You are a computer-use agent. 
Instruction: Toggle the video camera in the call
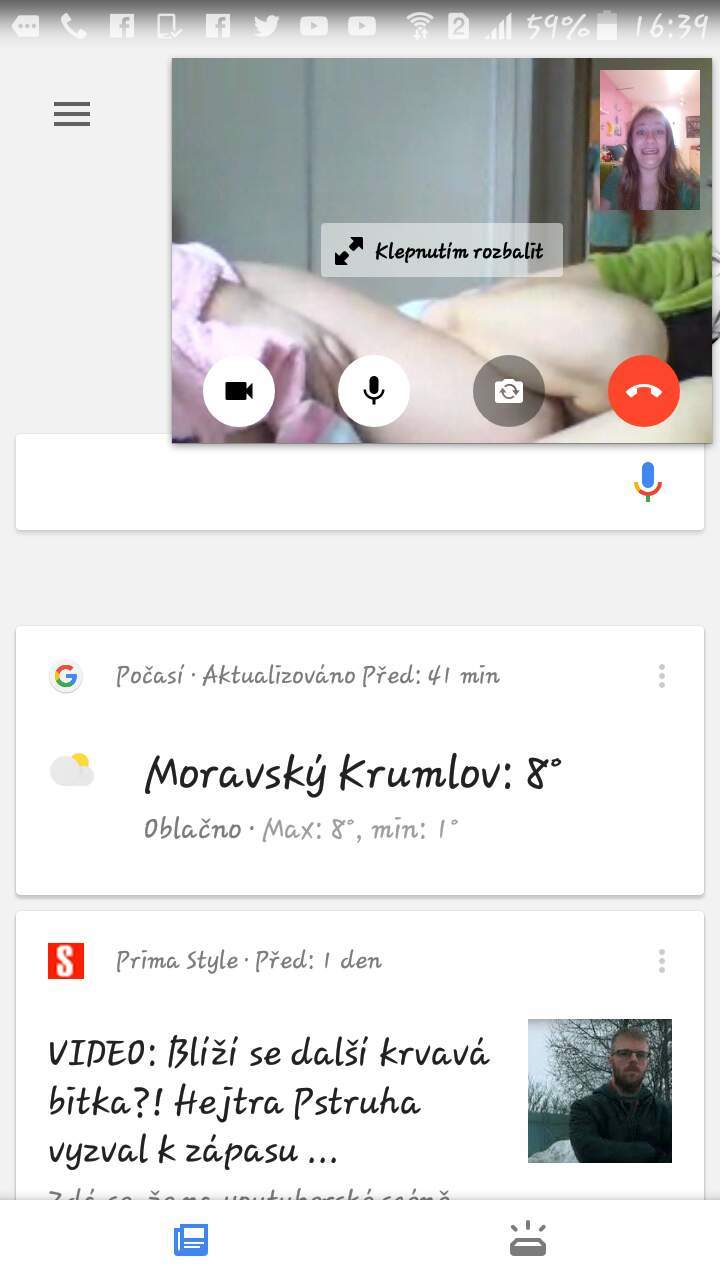239,390
